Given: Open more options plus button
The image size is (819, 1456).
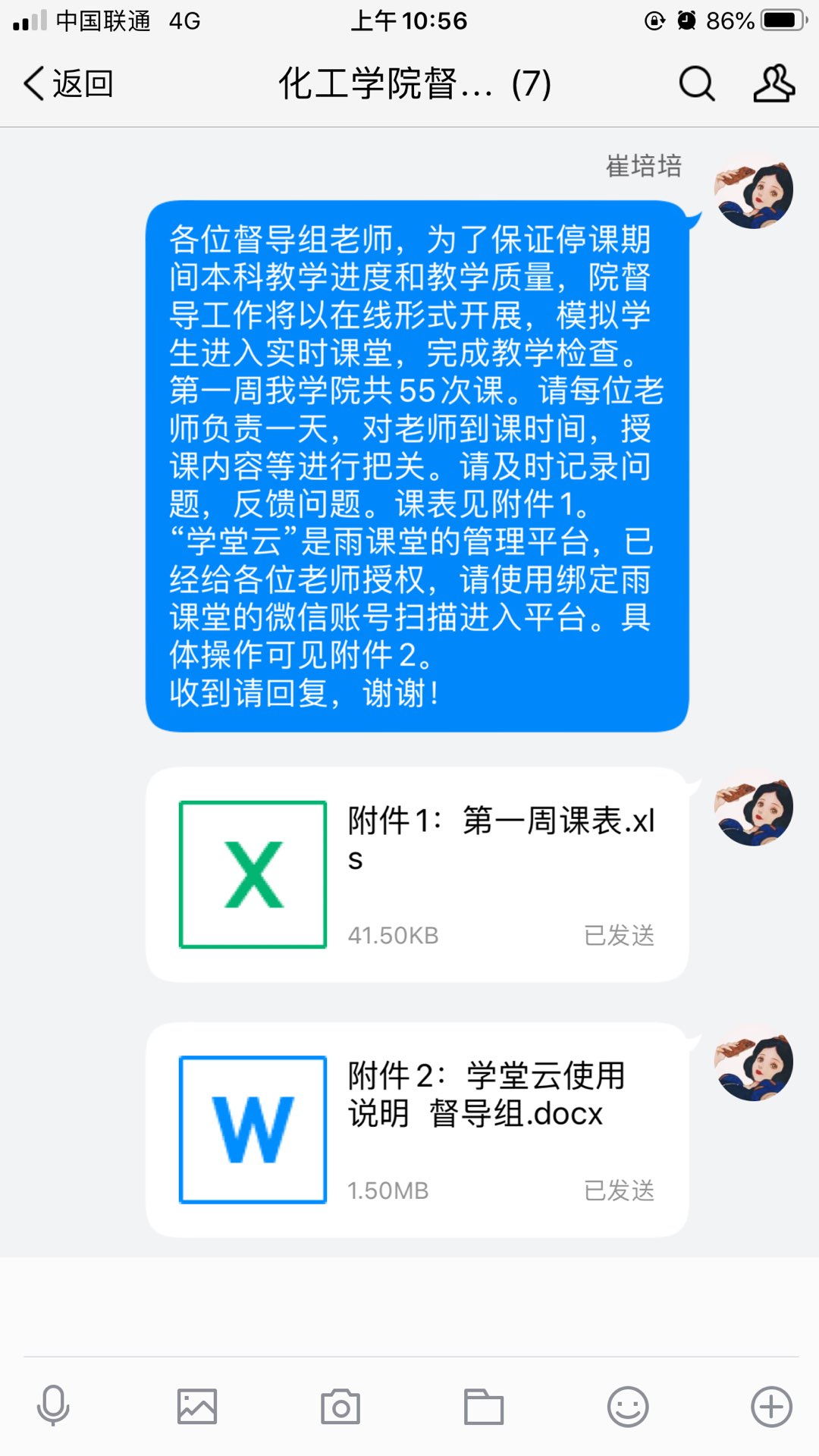Looking at the screenshot, I should click(x=771, y=1407).
